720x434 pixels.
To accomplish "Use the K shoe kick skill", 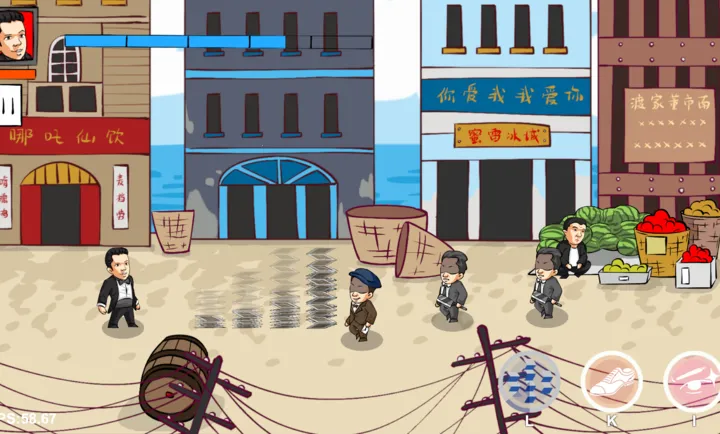I will [x=611, y=382].
